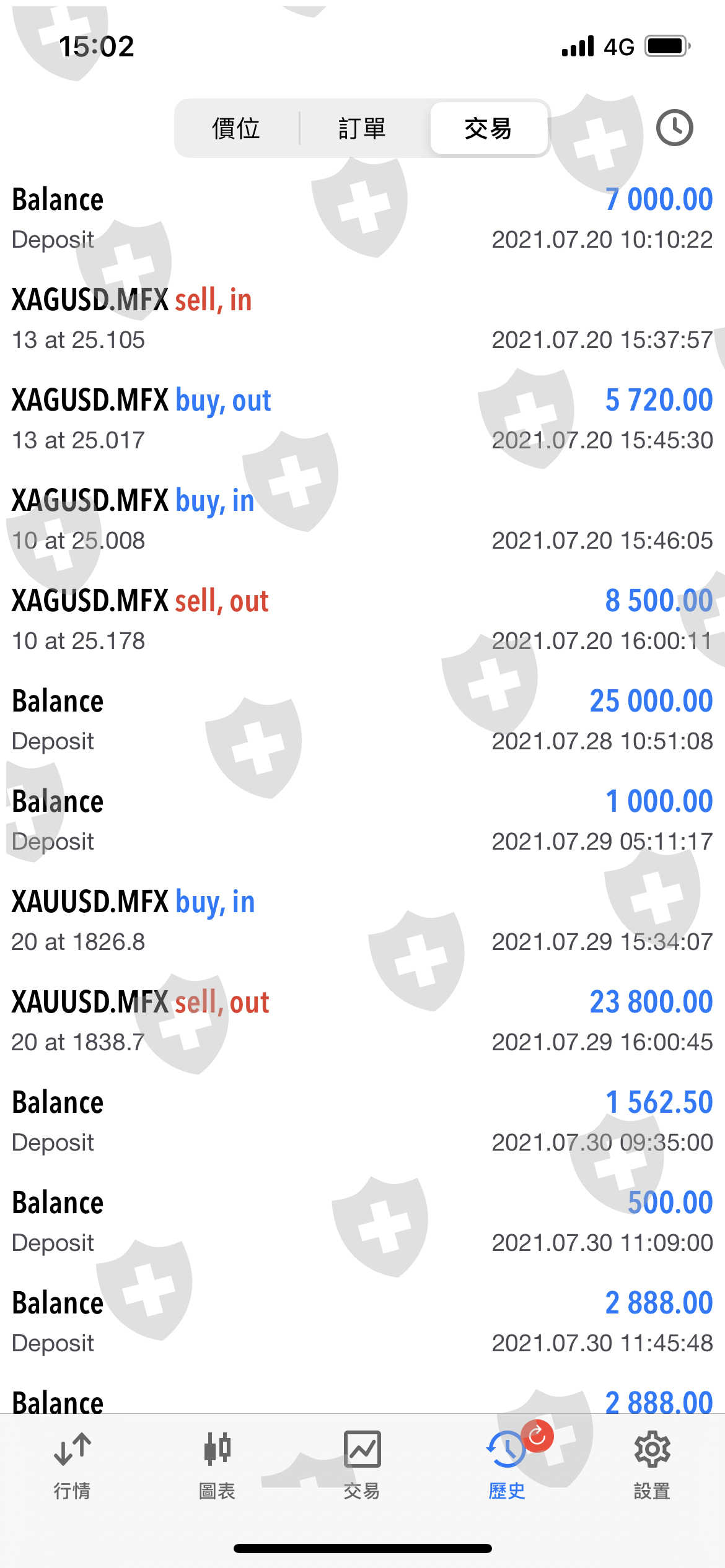Open the clock period filter icon

[x=674, y=128]
